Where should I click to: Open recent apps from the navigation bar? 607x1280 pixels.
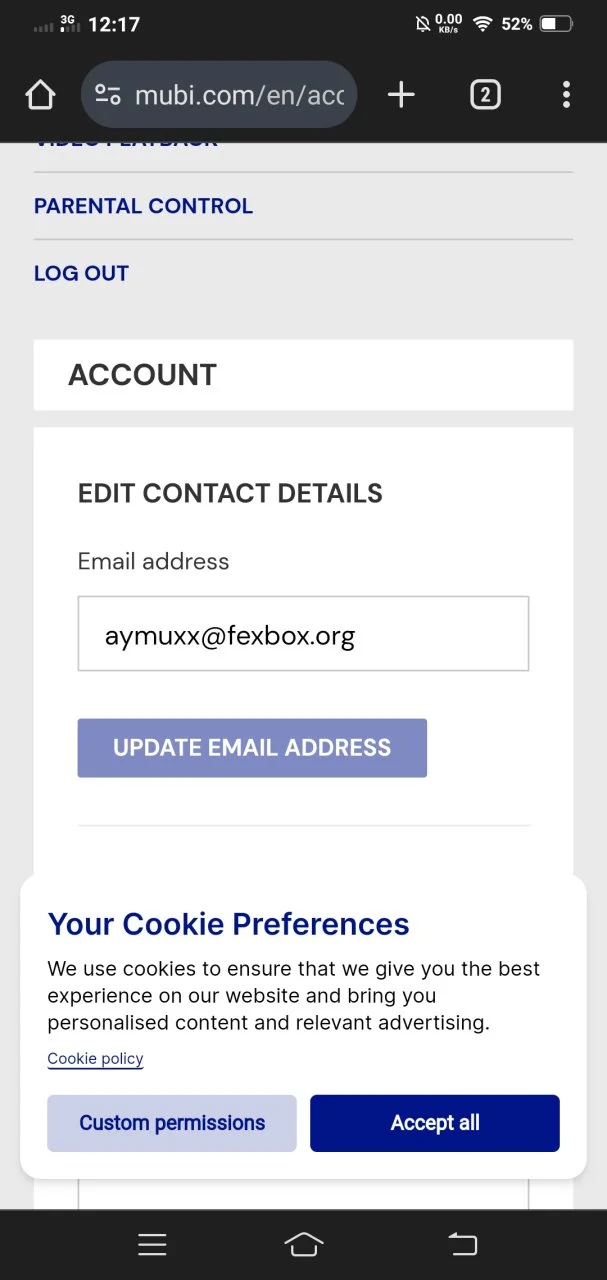pos(152,1244)
